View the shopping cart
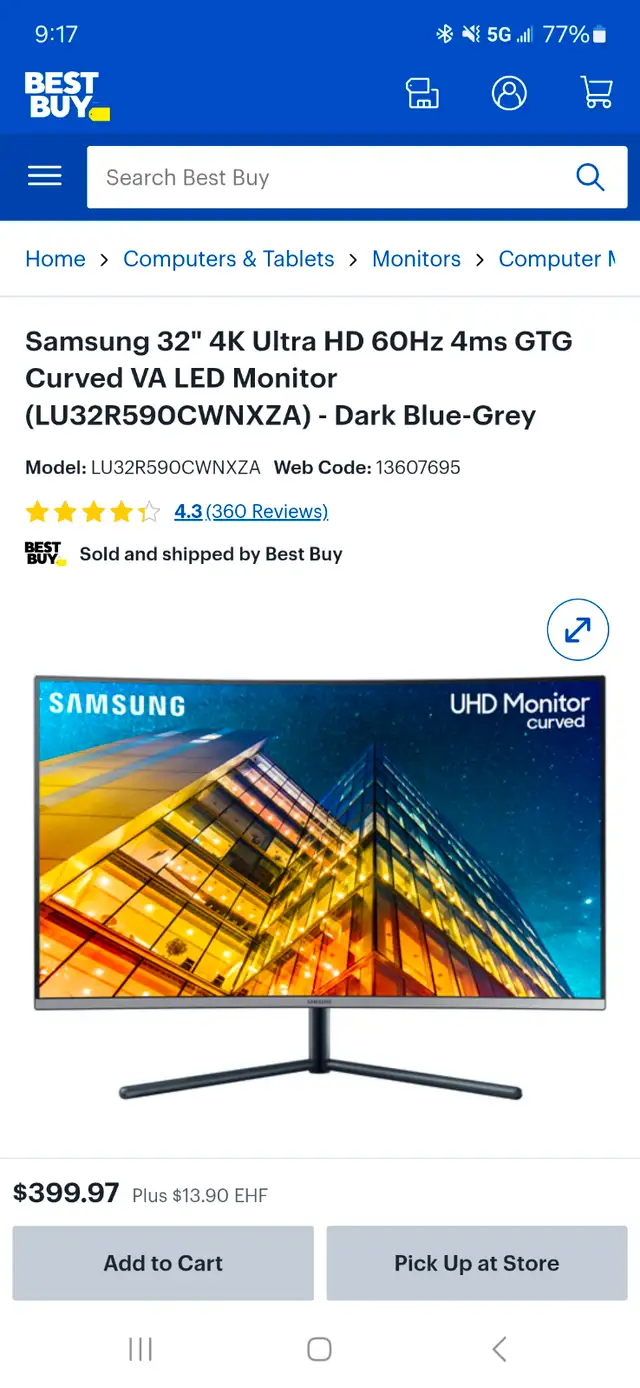 coord(597,93)
